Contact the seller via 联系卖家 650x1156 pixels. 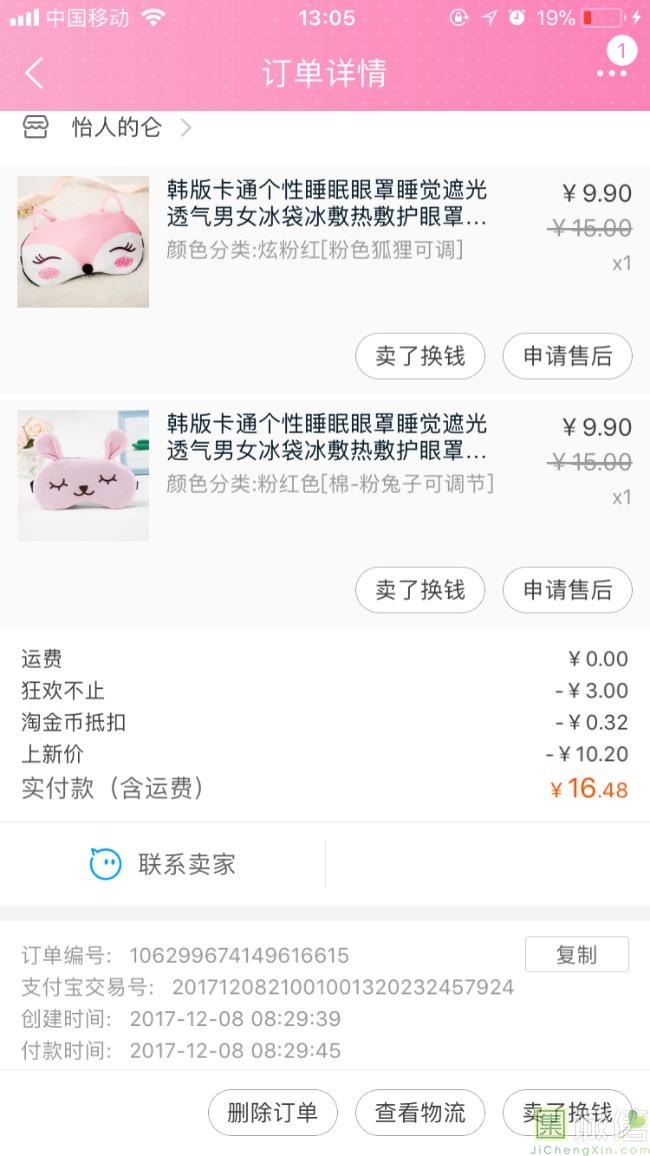tap(163, 864)
